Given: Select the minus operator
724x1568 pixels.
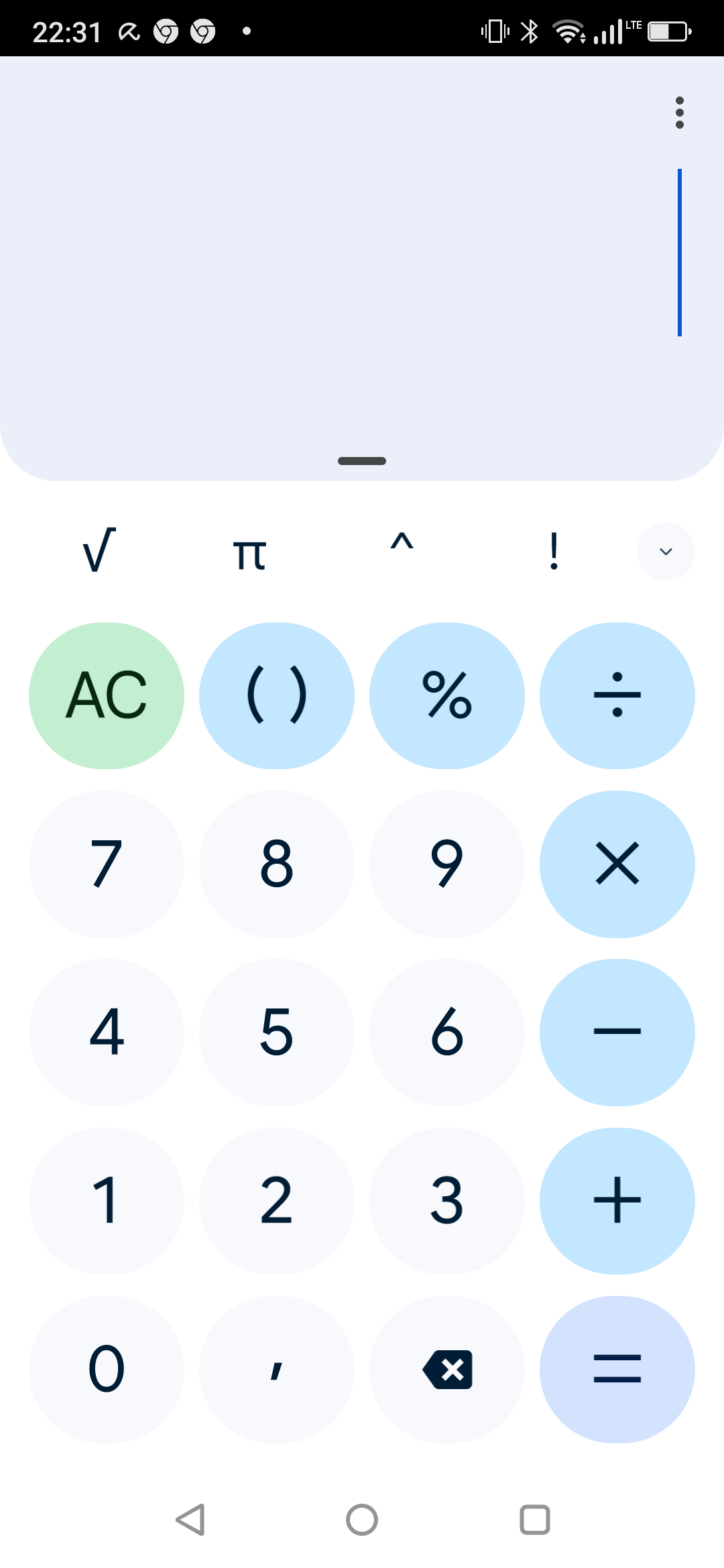Looking at the screenshot, I should [617, 1033].
